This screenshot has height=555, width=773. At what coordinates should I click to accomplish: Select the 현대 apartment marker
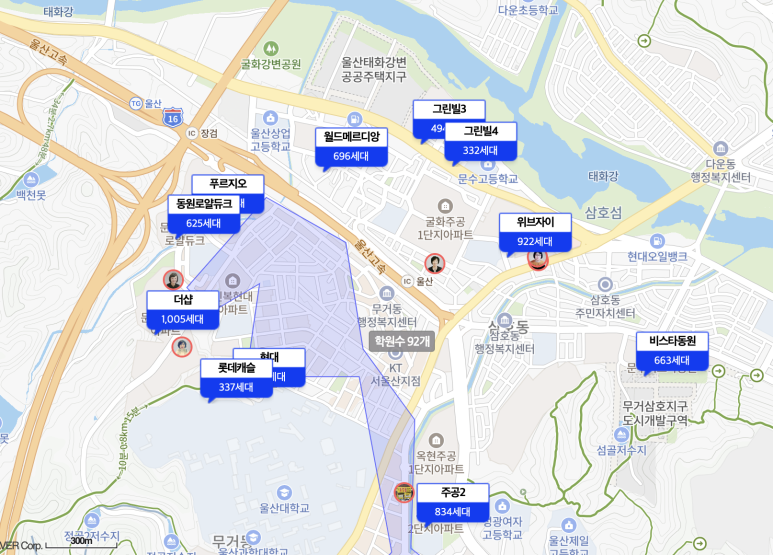pos(285,357)
